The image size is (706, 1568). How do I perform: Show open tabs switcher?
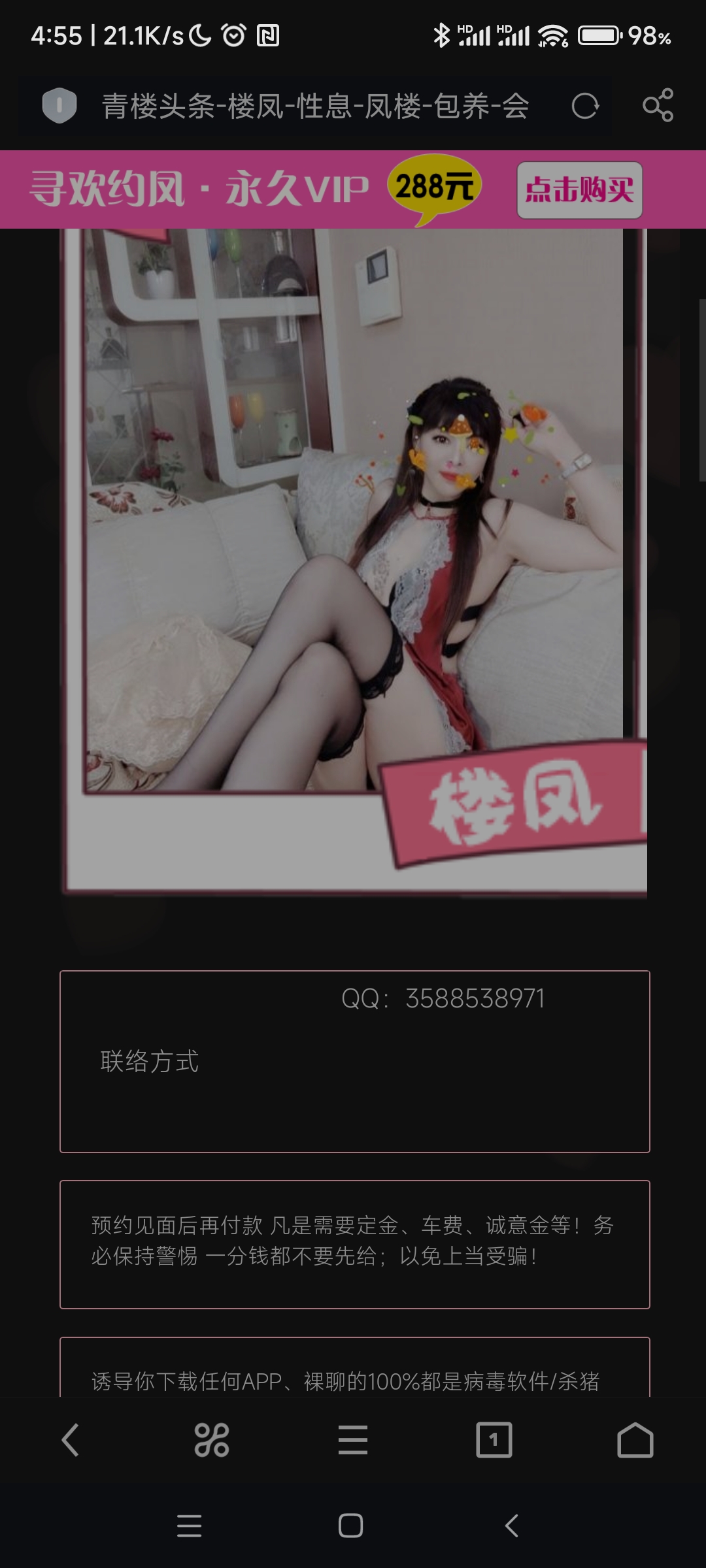tap(494, 1440)
